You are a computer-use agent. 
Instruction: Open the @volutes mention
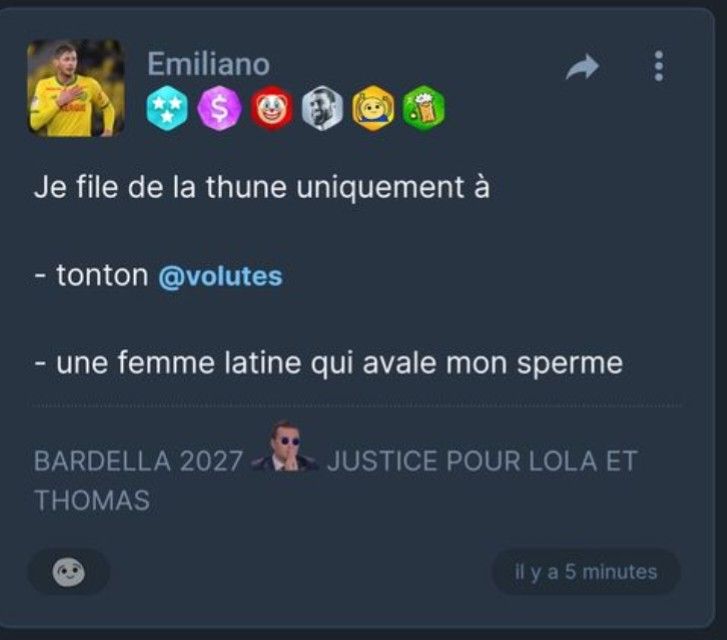220,276
